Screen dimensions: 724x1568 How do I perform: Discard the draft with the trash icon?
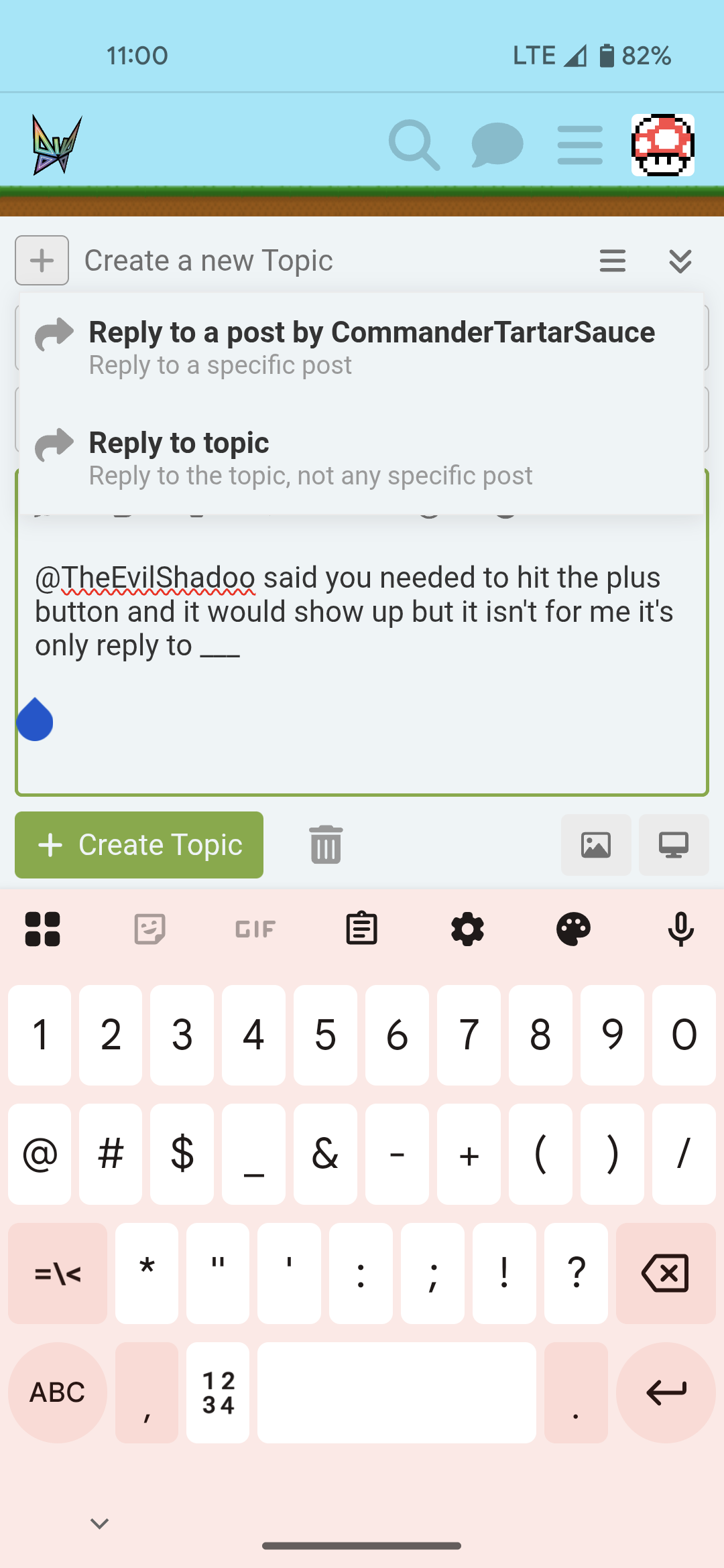click(326, 844)
